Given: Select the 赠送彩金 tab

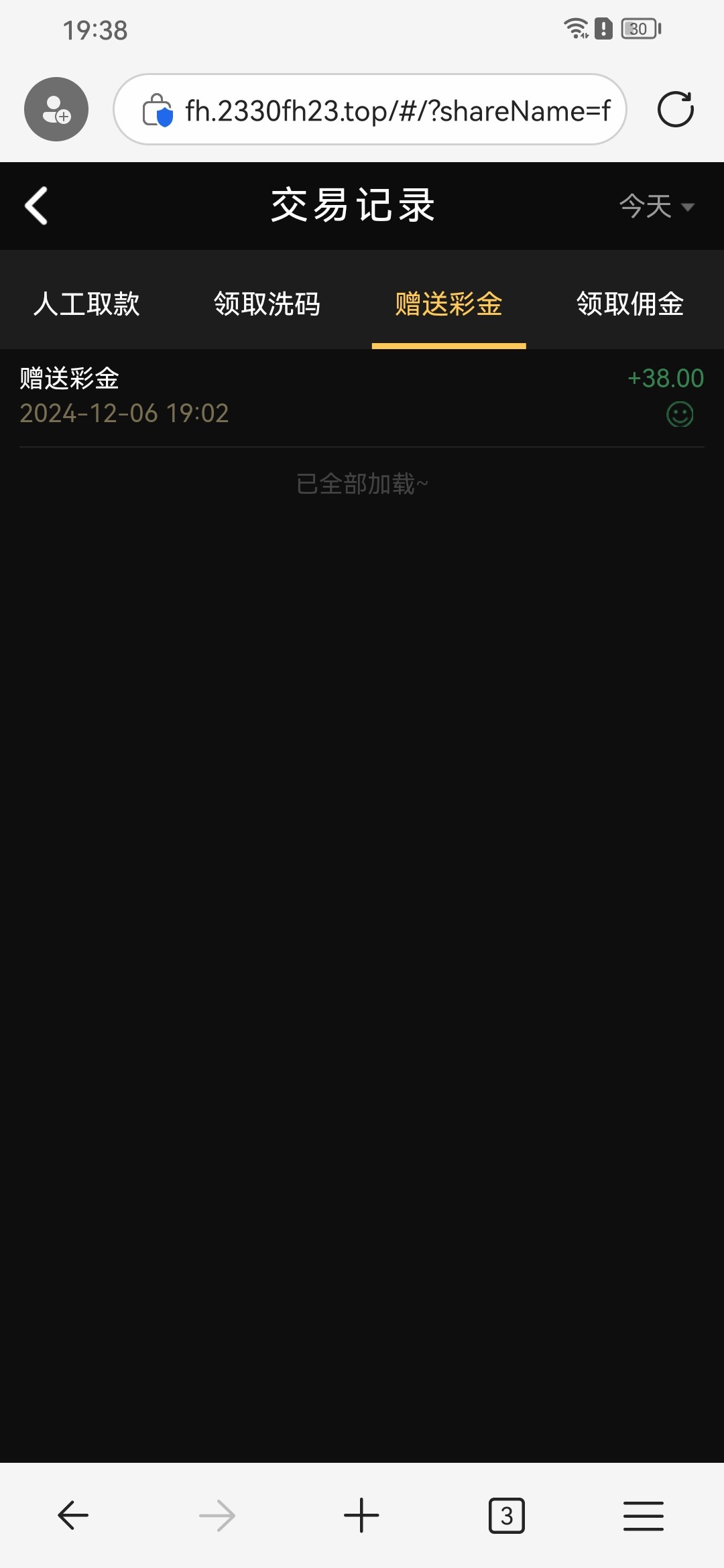Looking at the screenshot, I should pos(448,304).
